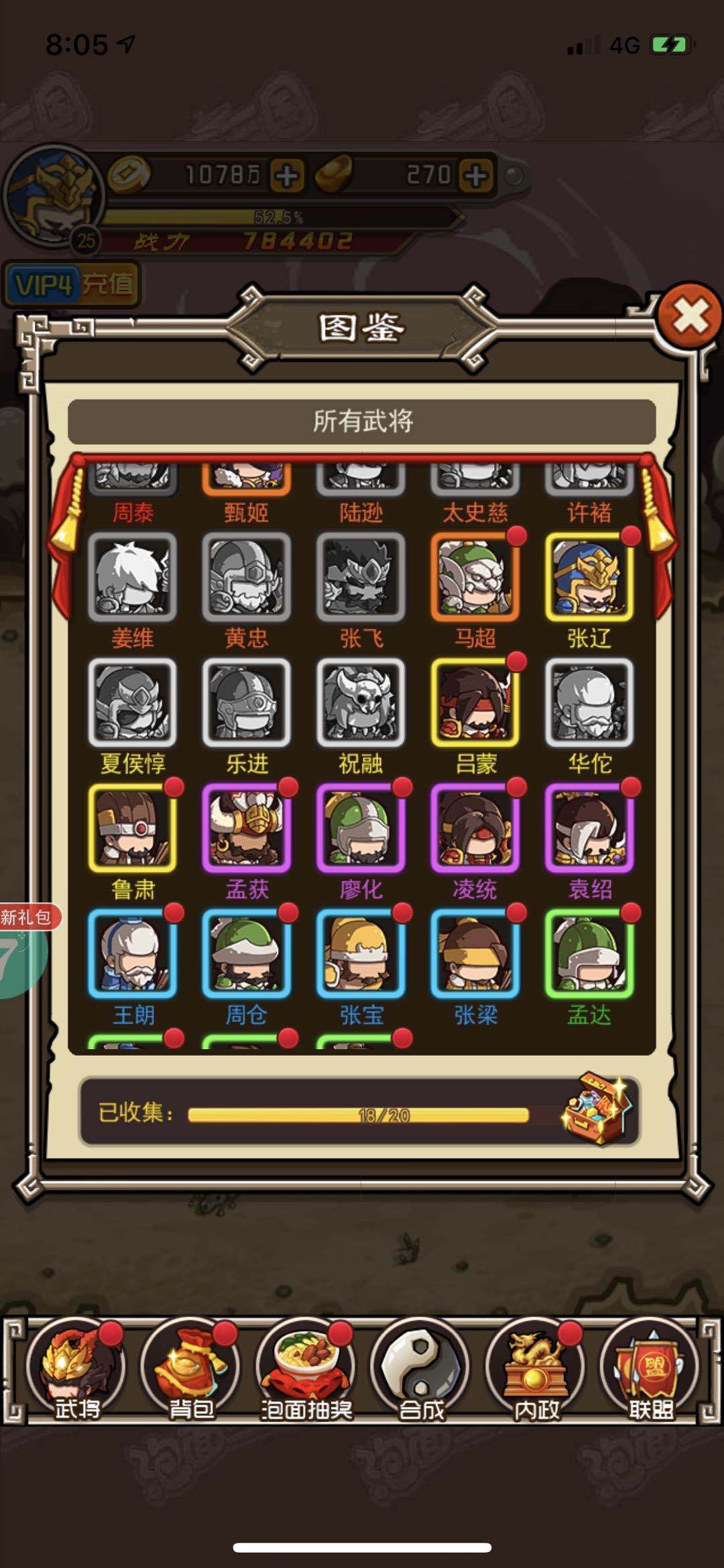Tap the 充值 recharge button
The image size is (724, 1568).
point(107,284)
